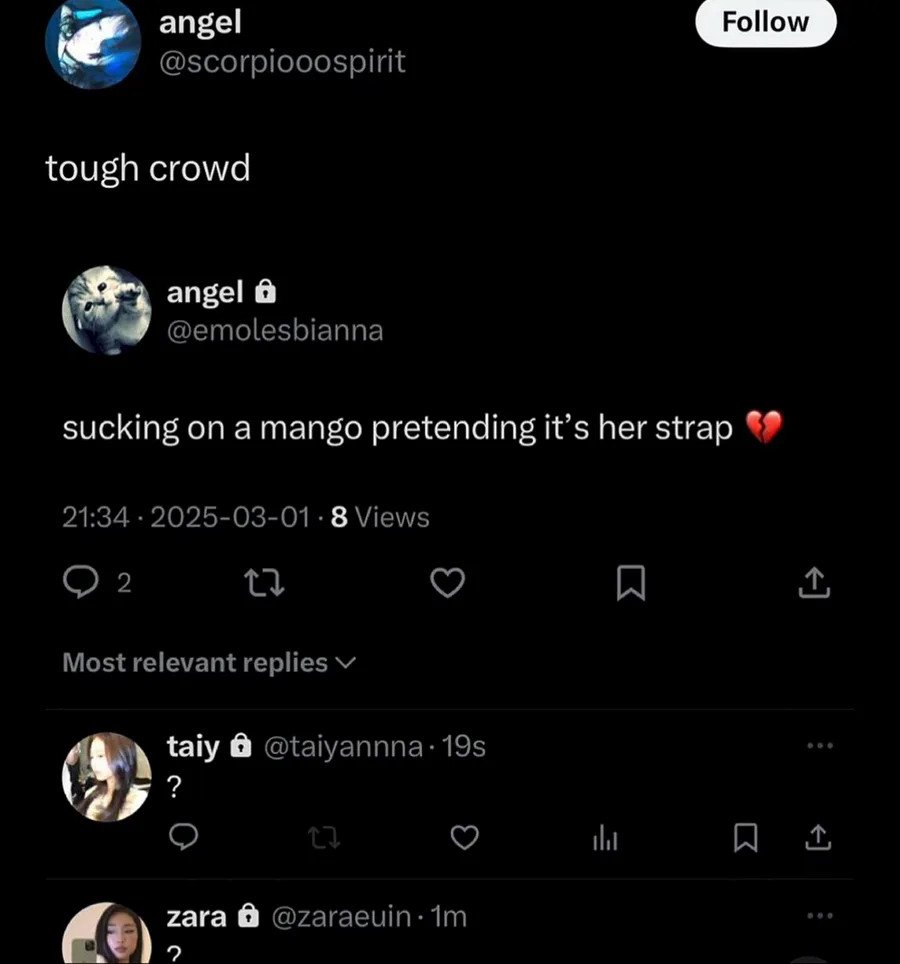Follow the account @scorpiooospirit
The height and width of the screenshot is (964, 900).
click(765, 23)
